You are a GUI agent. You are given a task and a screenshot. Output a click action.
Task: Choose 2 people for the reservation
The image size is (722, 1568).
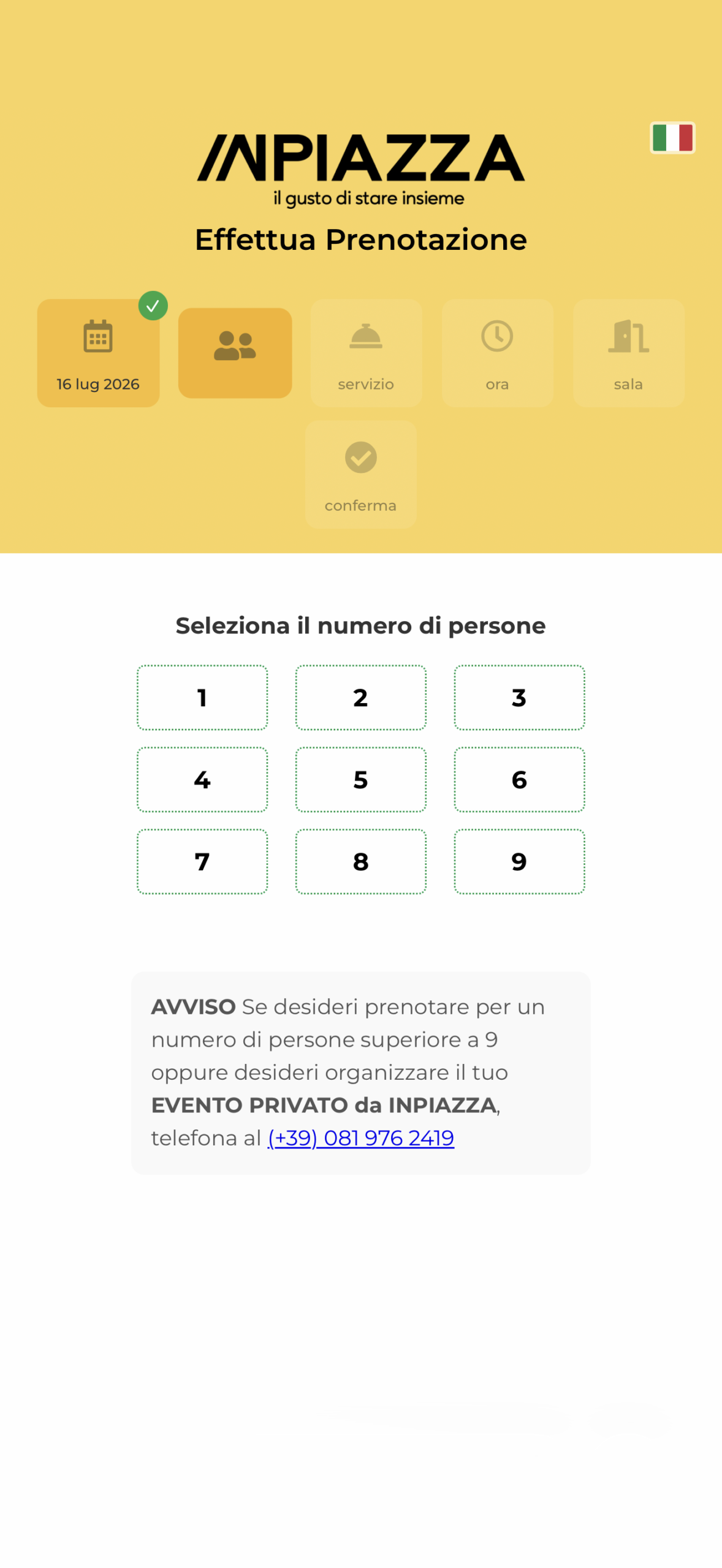361,698
